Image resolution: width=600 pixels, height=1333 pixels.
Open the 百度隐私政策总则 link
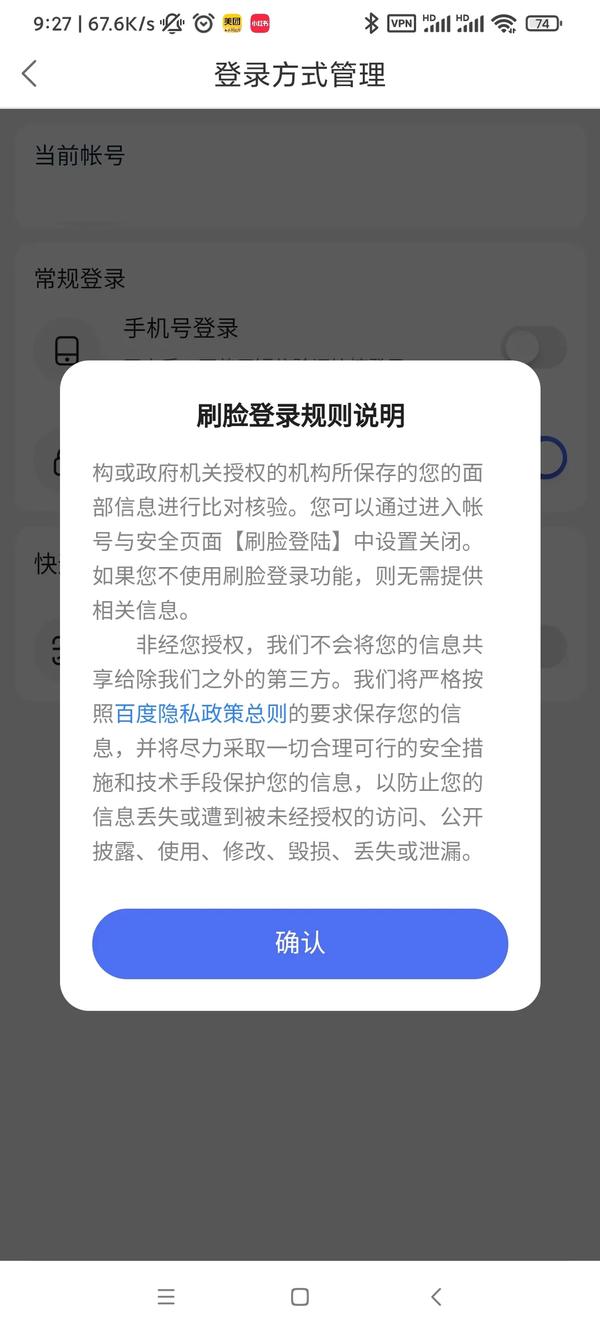coord(201,714)
